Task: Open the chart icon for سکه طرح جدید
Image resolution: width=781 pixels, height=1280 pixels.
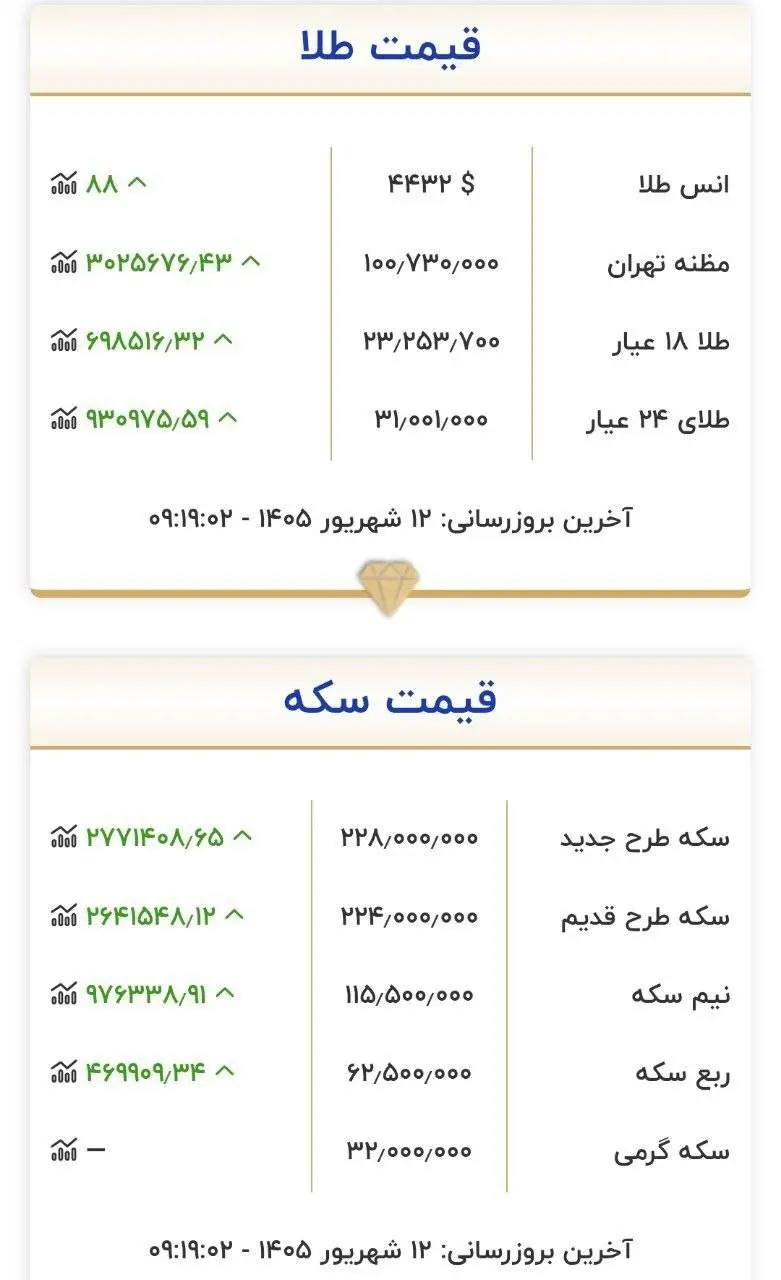Action: pos(64,836)
